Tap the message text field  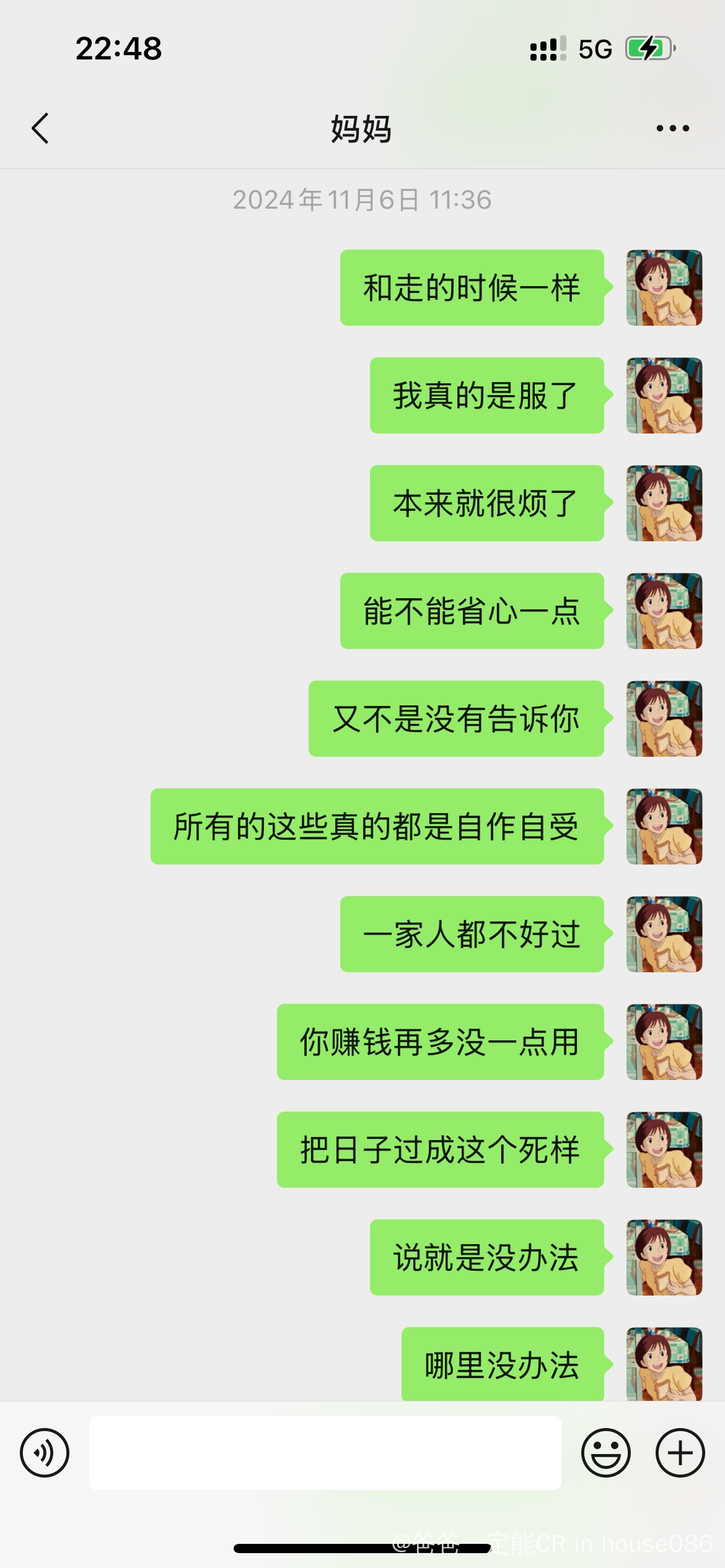point(325,1452)
